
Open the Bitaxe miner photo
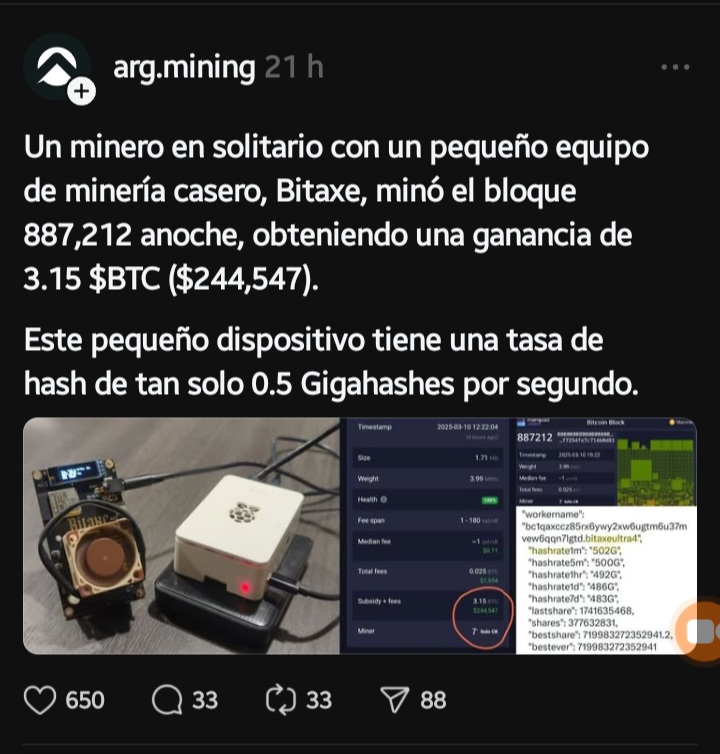tap(180, 536)
